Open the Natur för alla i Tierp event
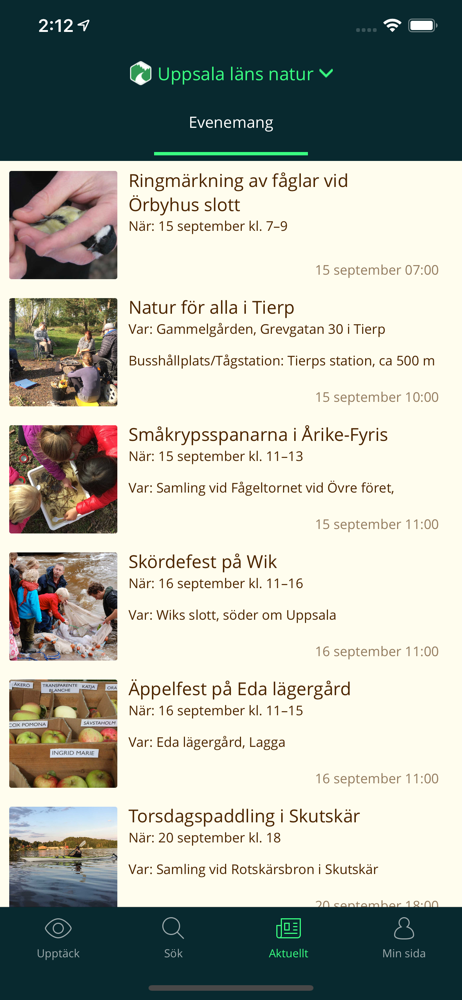This screenshot has height=1000, width=462. click(x=231, y=352)
